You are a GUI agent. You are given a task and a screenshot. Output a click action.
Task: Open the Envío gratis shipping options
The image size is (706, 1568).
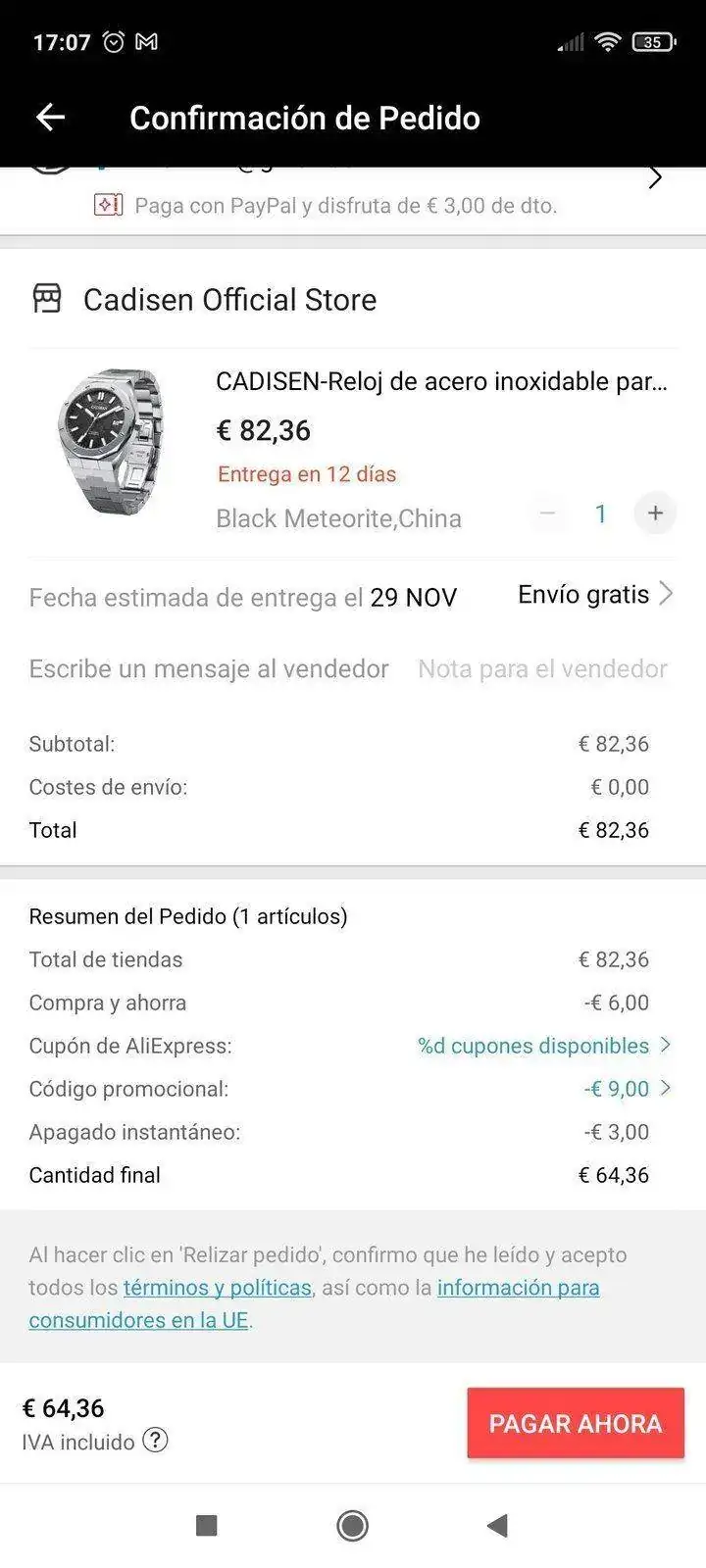coord(594,595)
